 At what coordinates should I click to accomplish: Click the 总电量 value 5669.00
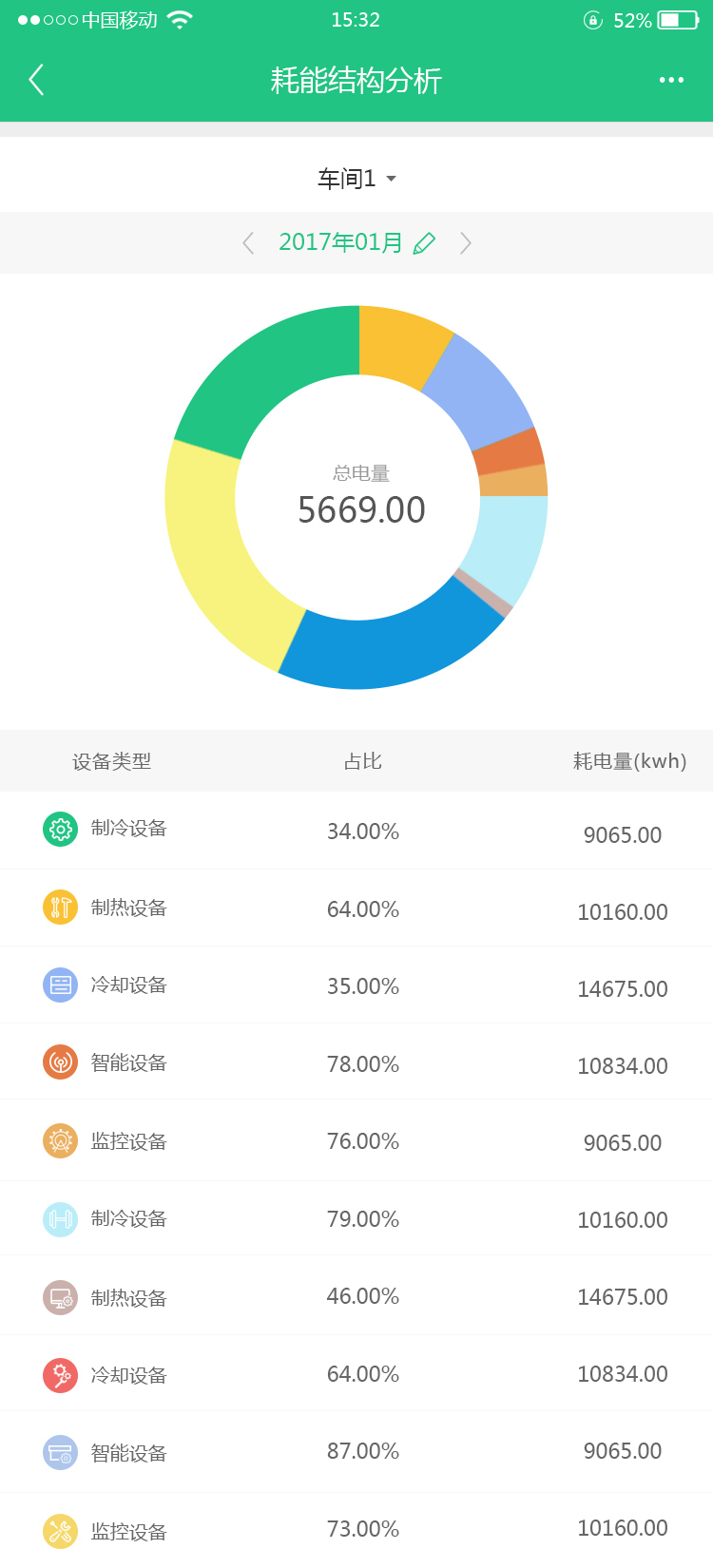tap(360, 509)
